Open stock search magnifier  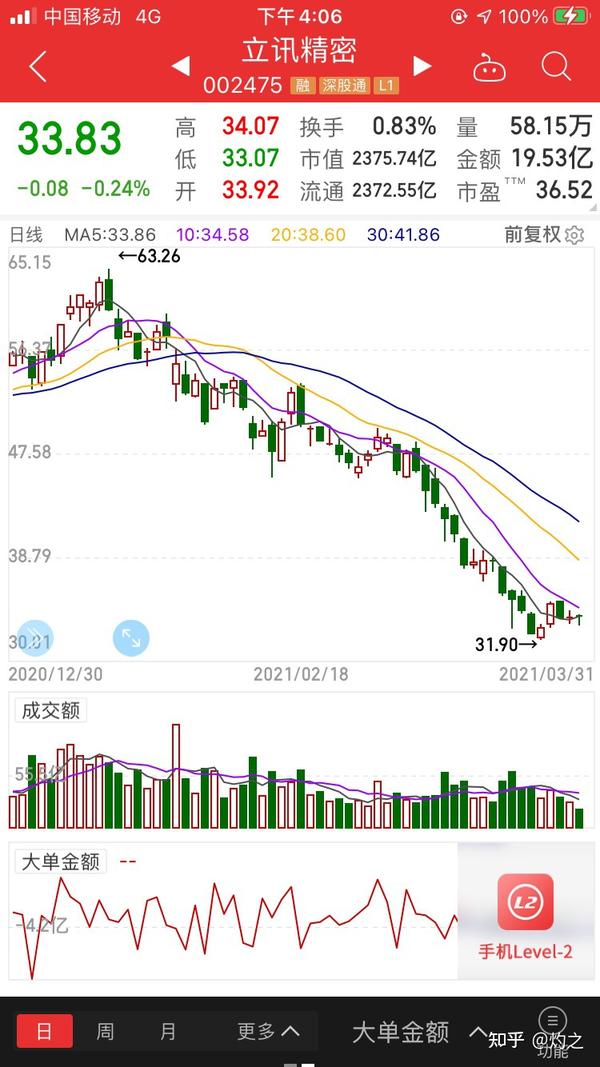(x=556, y=67)
